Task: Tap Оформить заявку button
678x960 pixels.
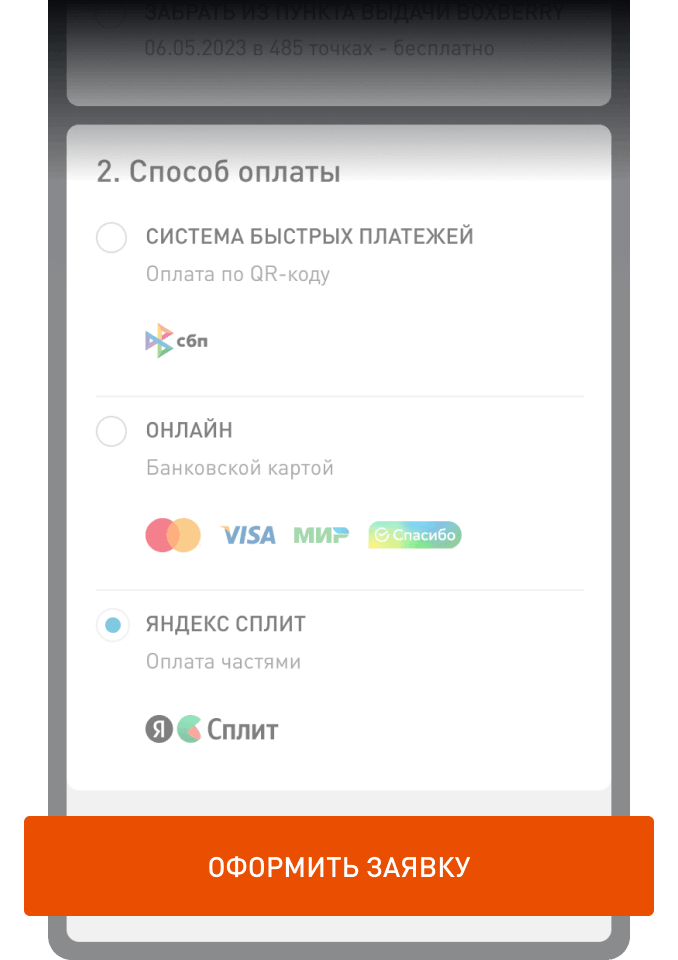Action: pyautogui.click(x=339, y=866)
